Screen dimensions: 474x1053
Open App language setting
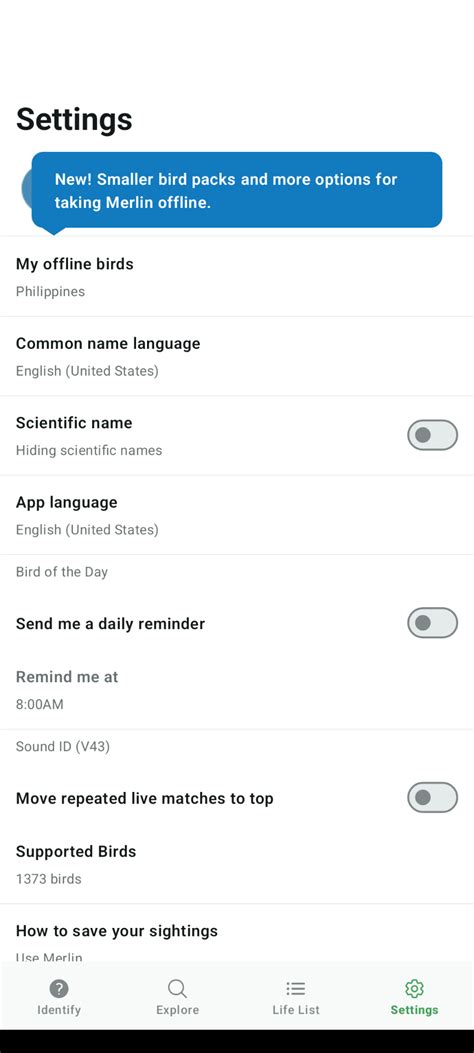coord(237,515)
